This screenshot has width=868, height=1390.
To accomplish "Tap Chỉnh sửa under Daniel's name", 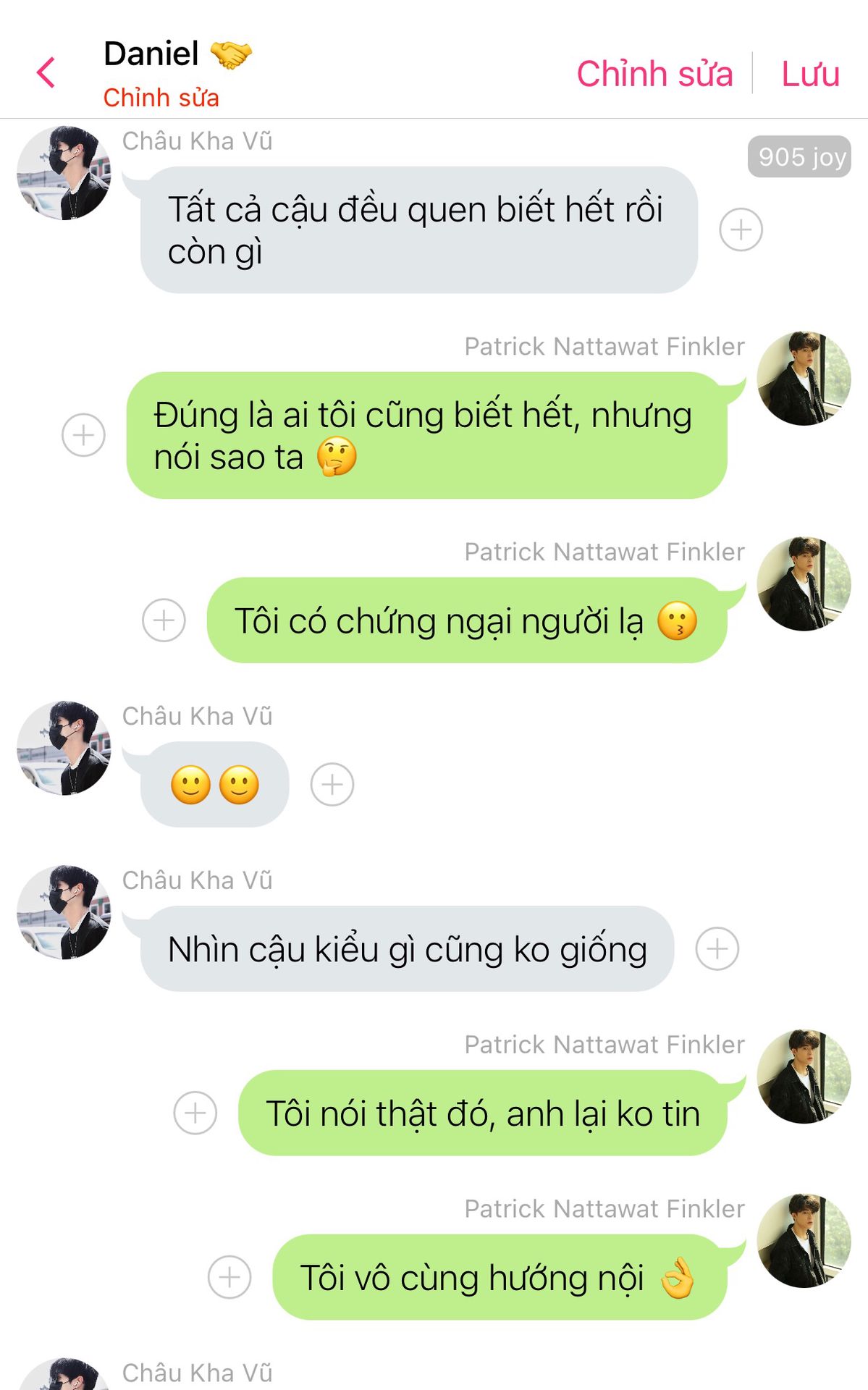I will coord(161,97).
